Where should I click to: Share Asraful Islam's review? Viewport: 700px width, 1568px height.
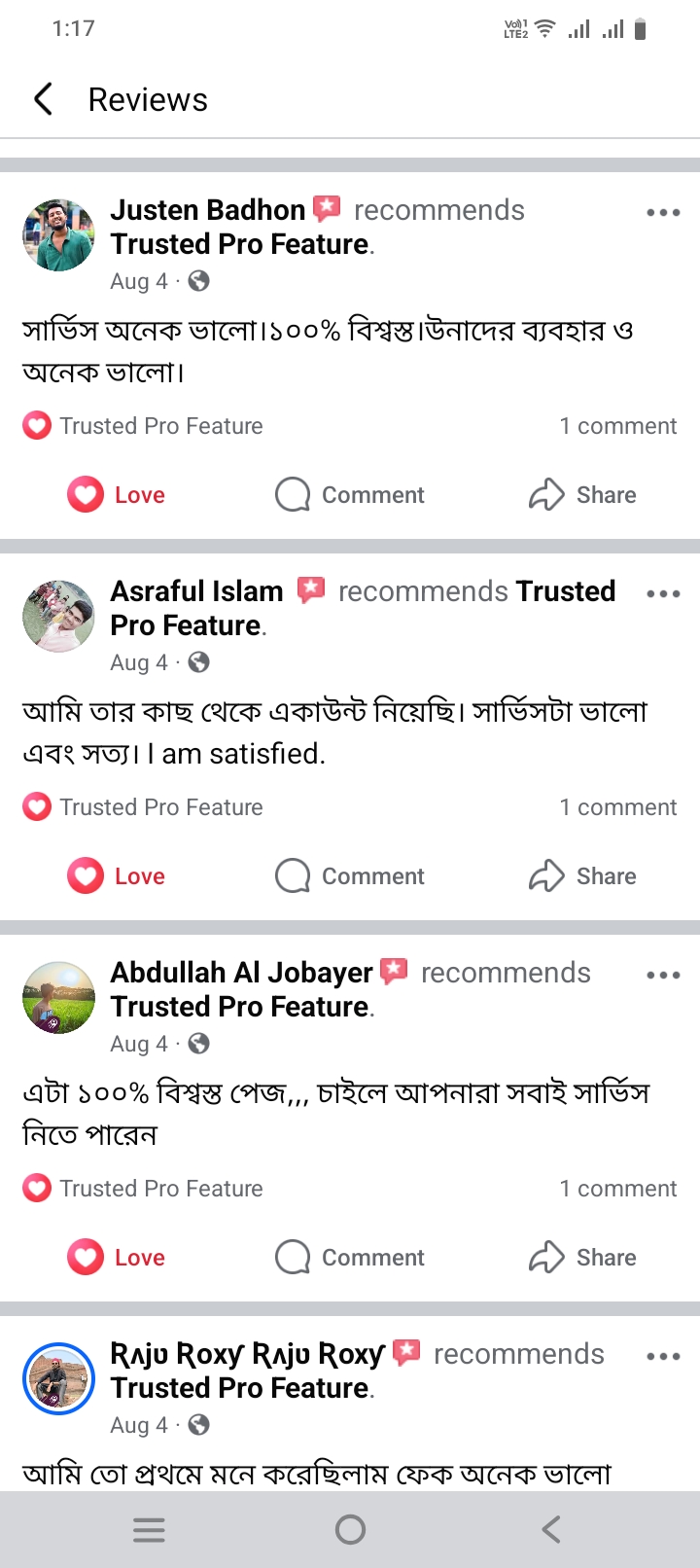[582, 876]
